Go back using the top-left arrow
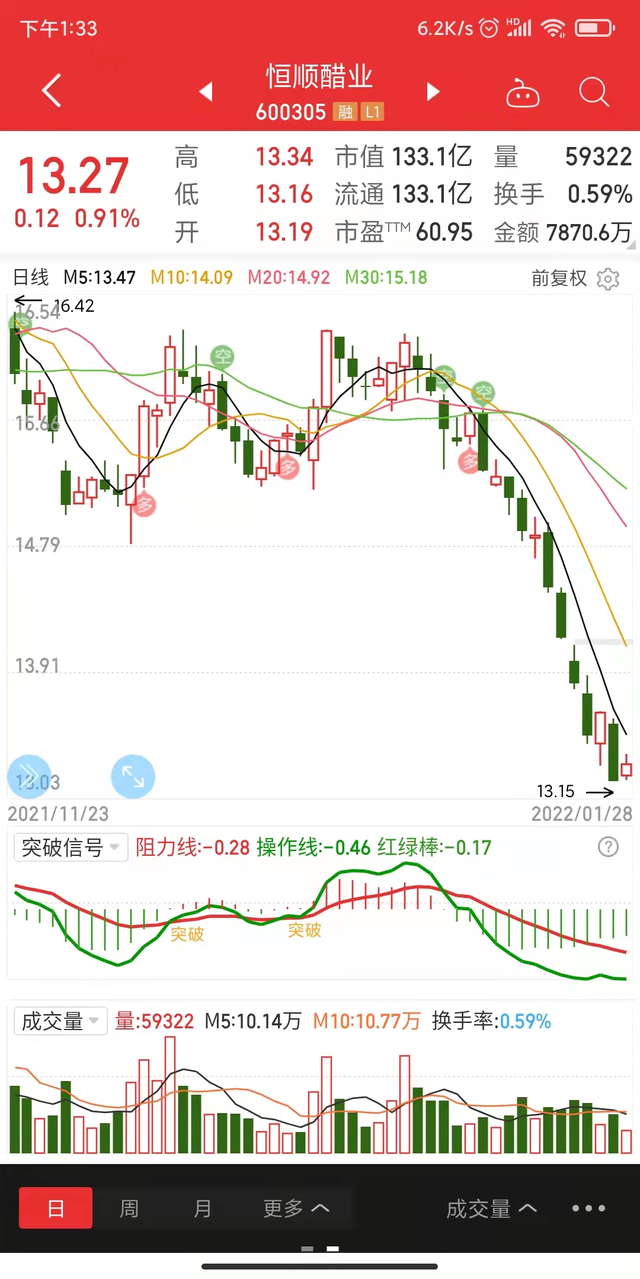 click(x=52, y=91)
